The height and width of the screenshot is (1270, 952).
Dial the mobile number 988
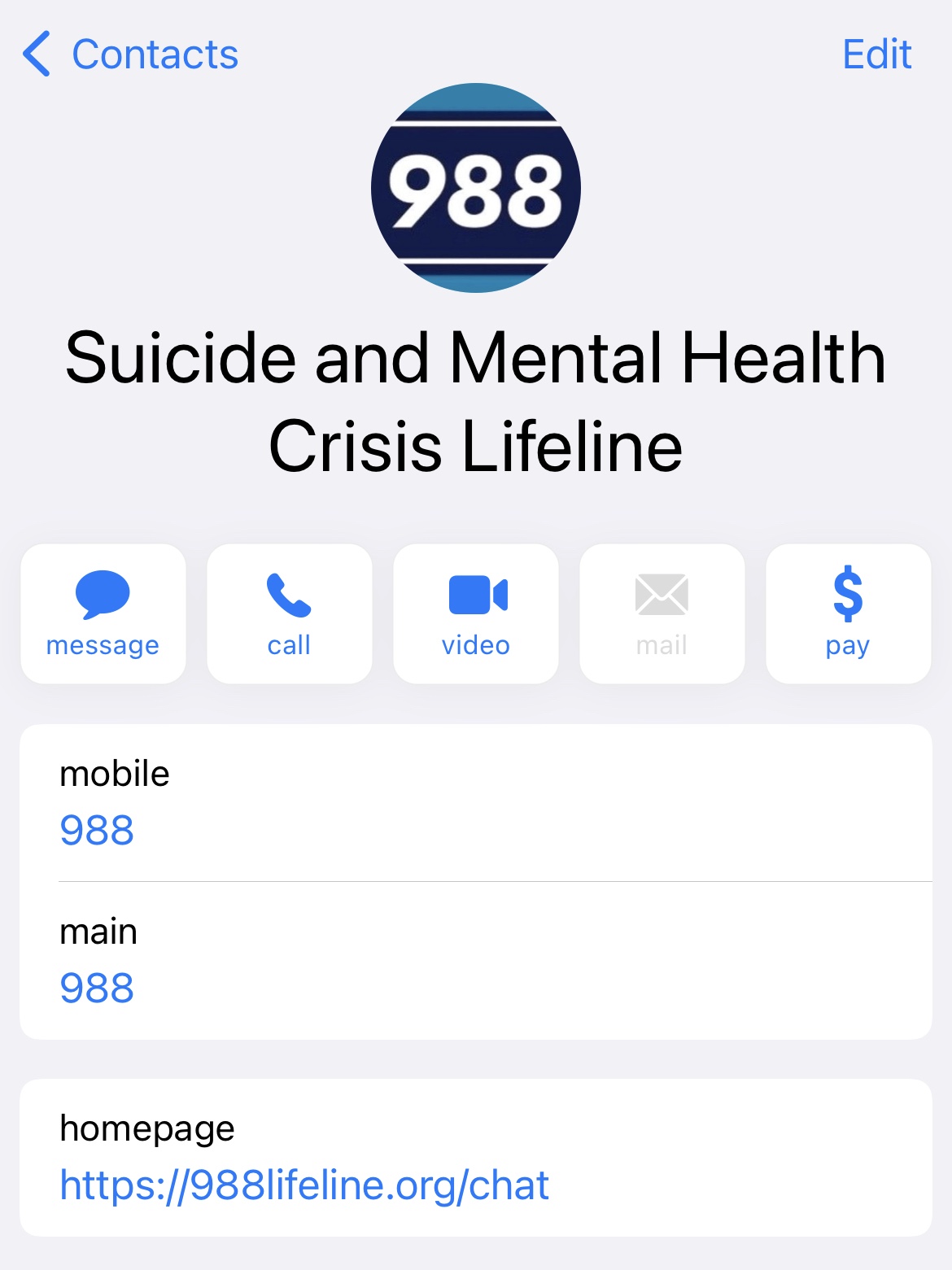(x=97, y=830)
